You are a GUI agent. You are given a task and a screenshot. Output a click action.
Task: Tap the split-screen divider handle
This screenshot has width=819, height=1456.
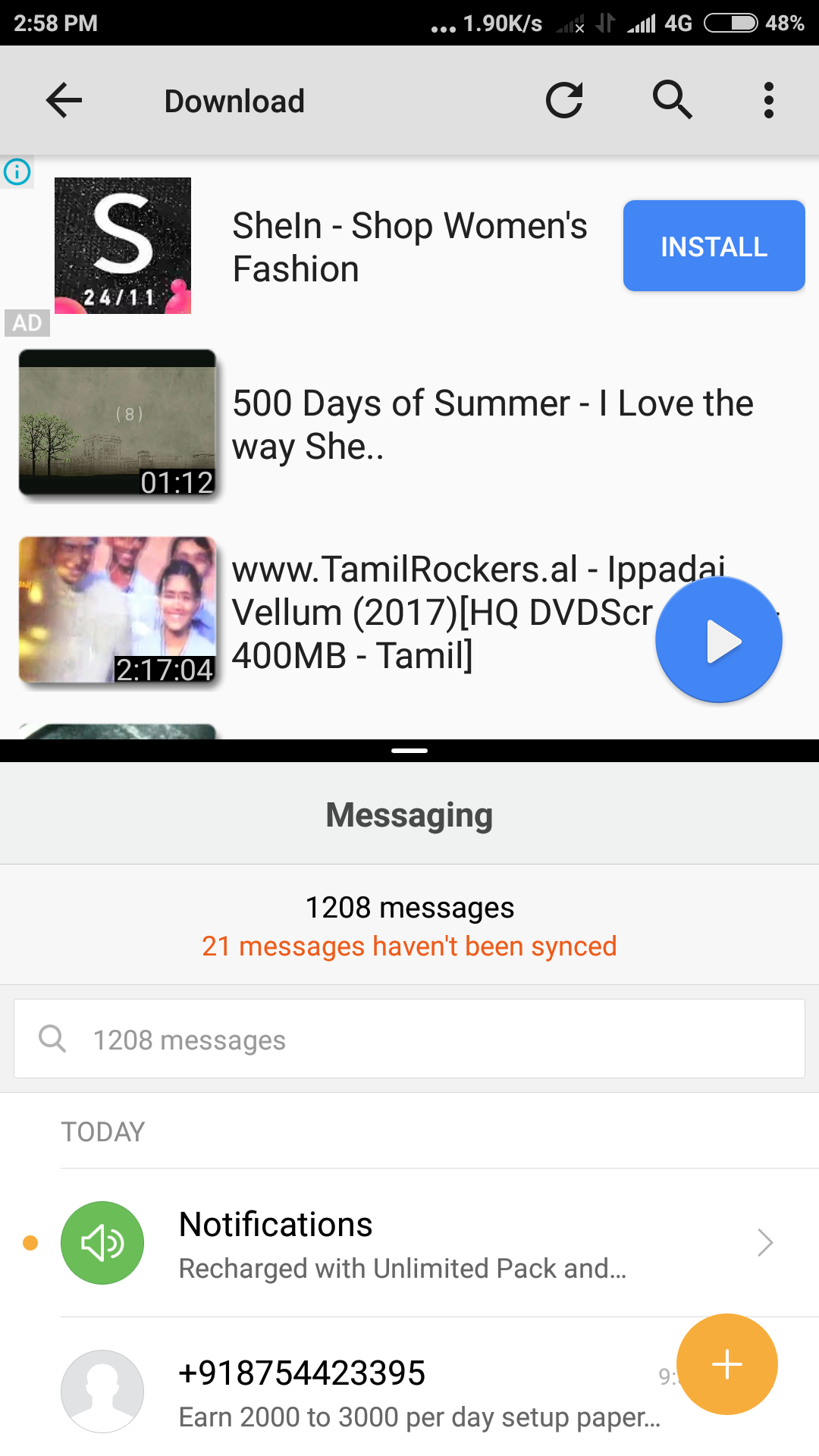[x=409, y=751]
